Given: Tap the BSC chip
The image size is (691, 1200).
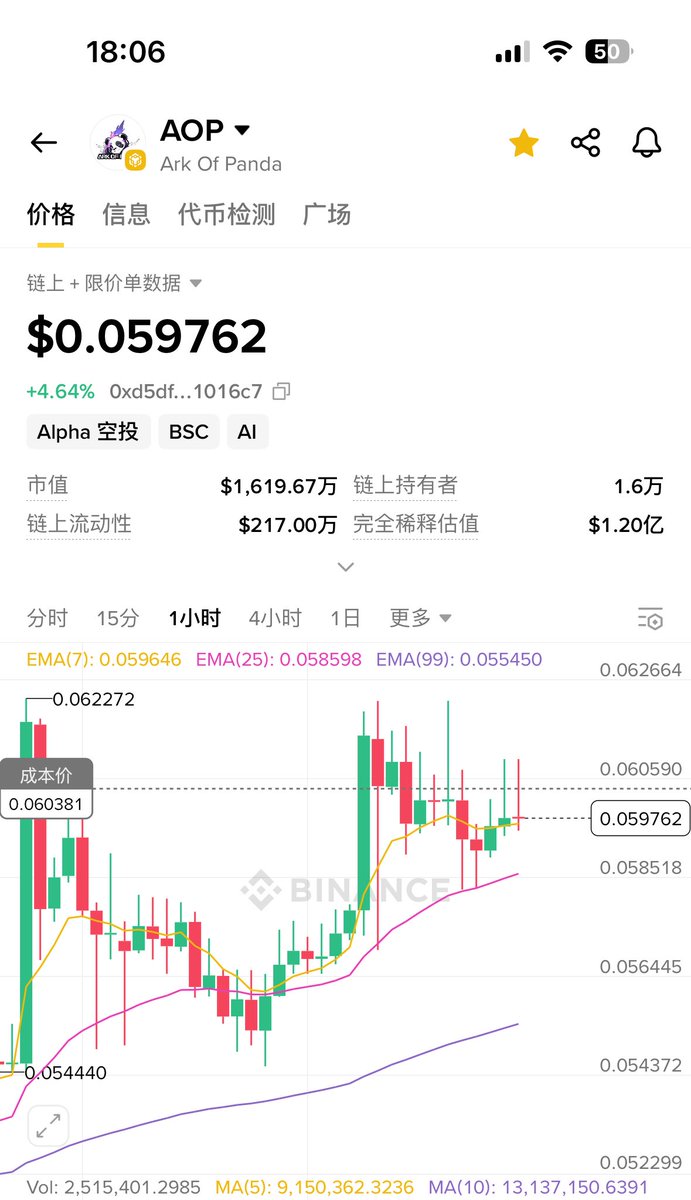Looking at the screenshot, I should click(189, 432).
